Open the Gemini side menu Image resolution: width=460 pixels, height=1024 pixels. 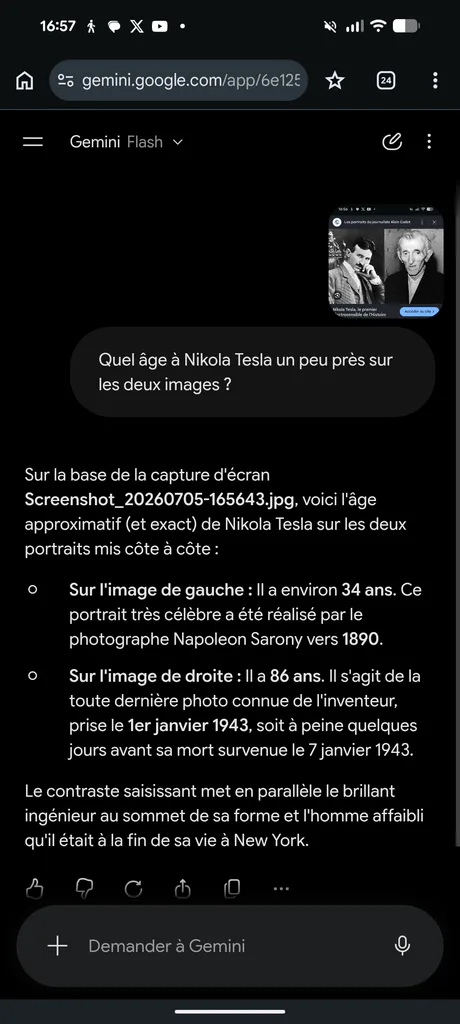(33, 142)
